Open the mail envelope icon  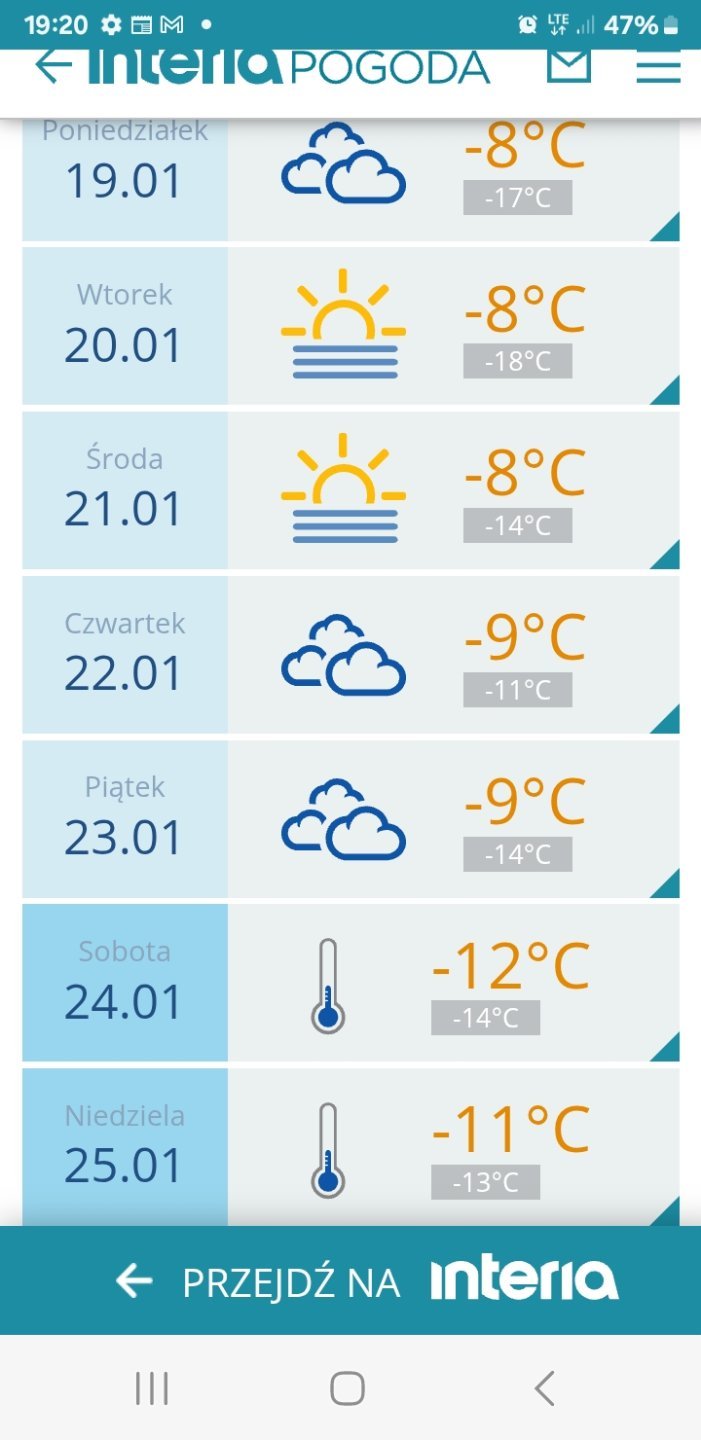point(569,66)
